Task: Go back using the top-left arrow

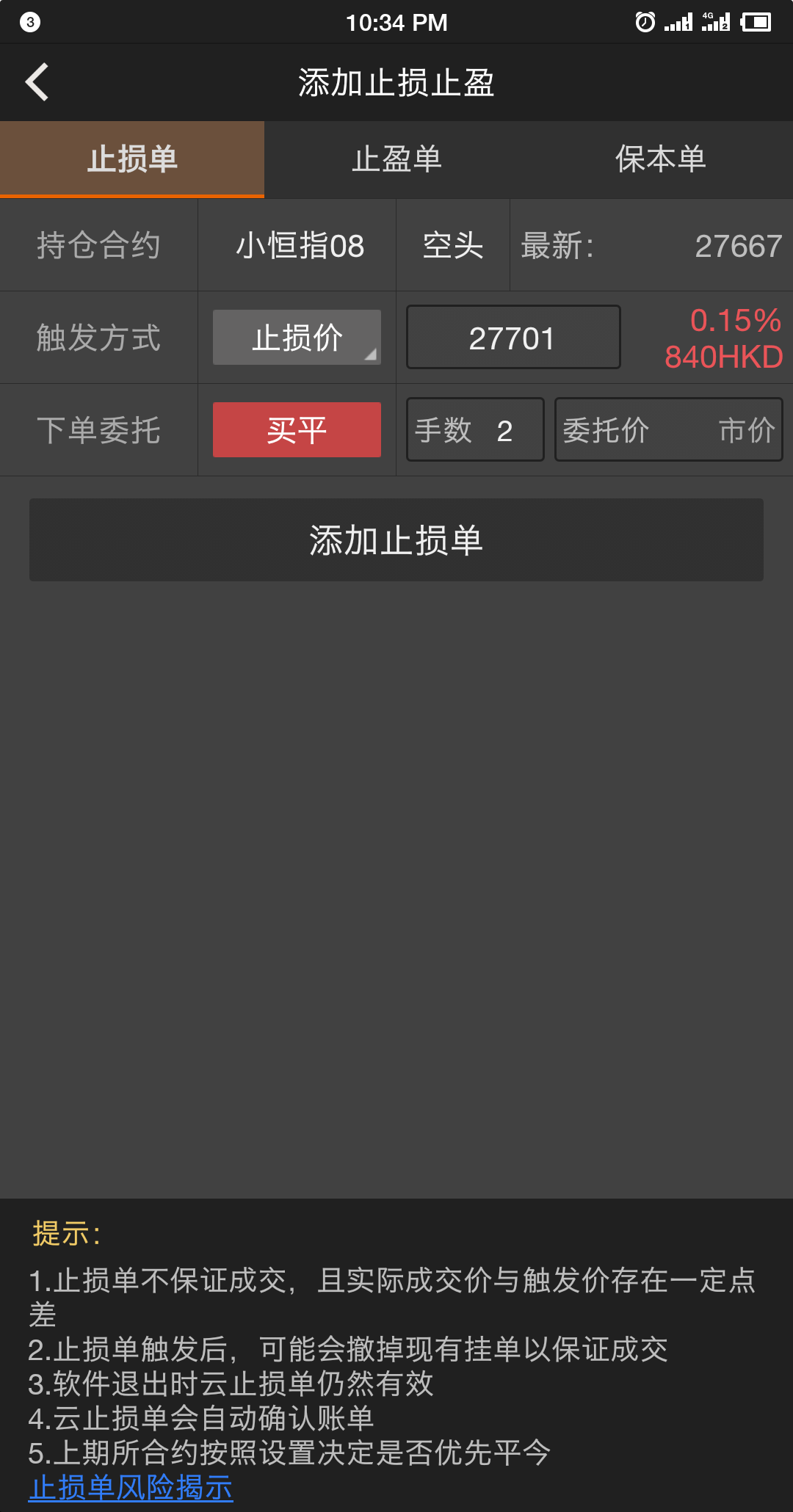Action: click(x=37, y=82)
